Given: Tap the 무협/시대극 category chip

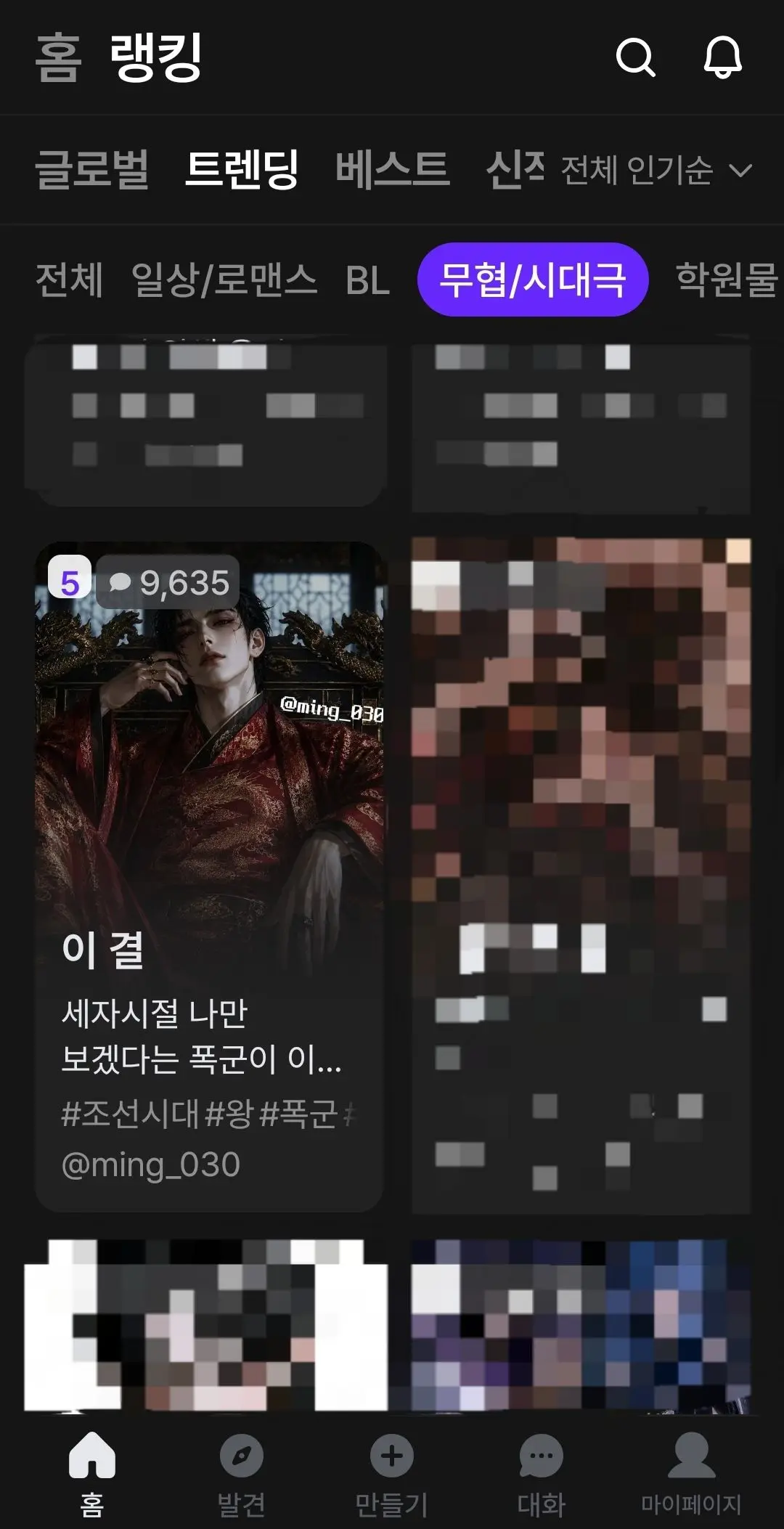Looking at the screenshot, I should click(x=533, y=280).
